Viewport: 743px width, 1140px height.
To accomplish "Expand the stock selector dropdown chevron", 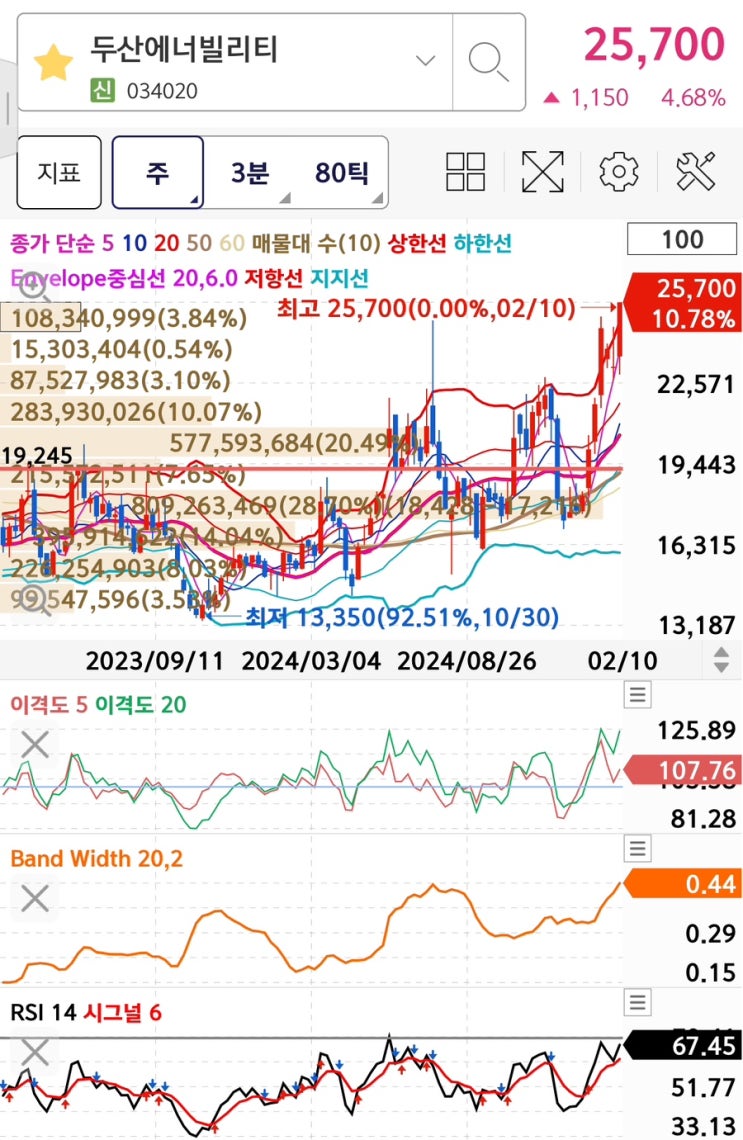I will (425, 60).
